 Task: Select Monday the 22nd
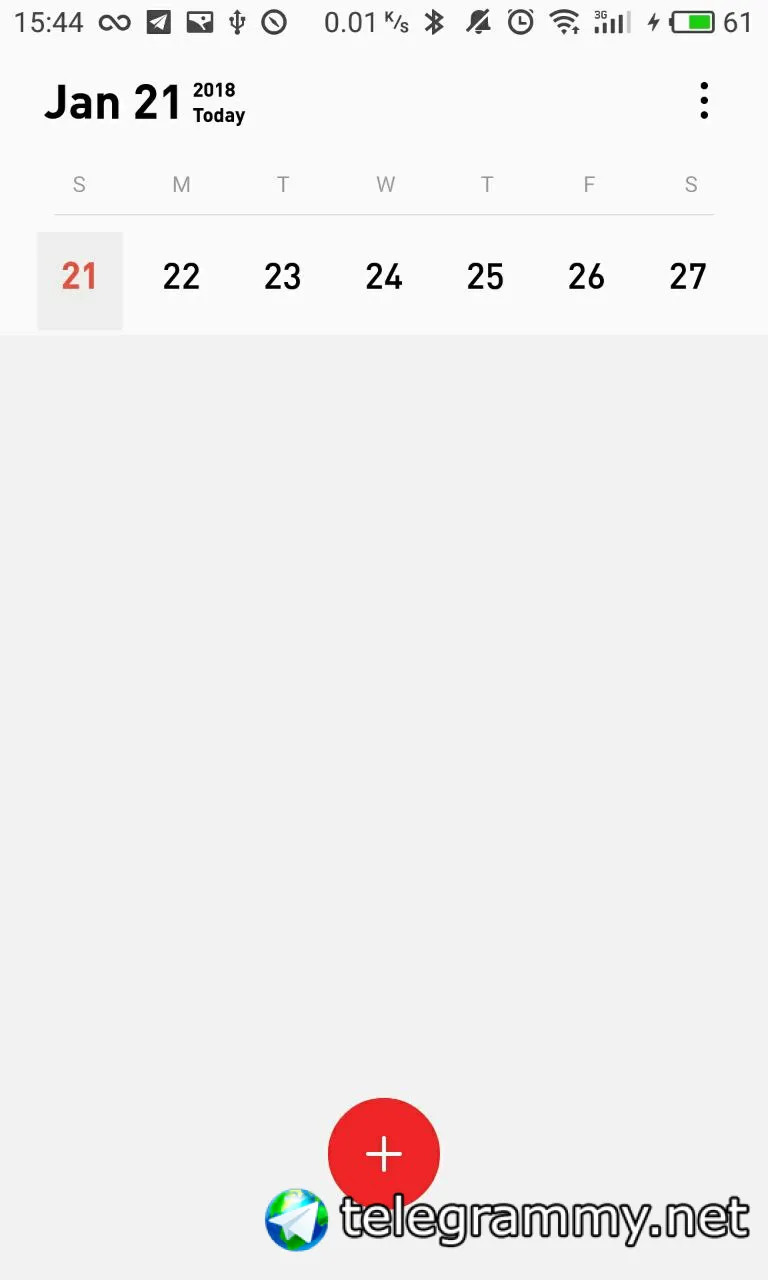[x=181, y=277]
